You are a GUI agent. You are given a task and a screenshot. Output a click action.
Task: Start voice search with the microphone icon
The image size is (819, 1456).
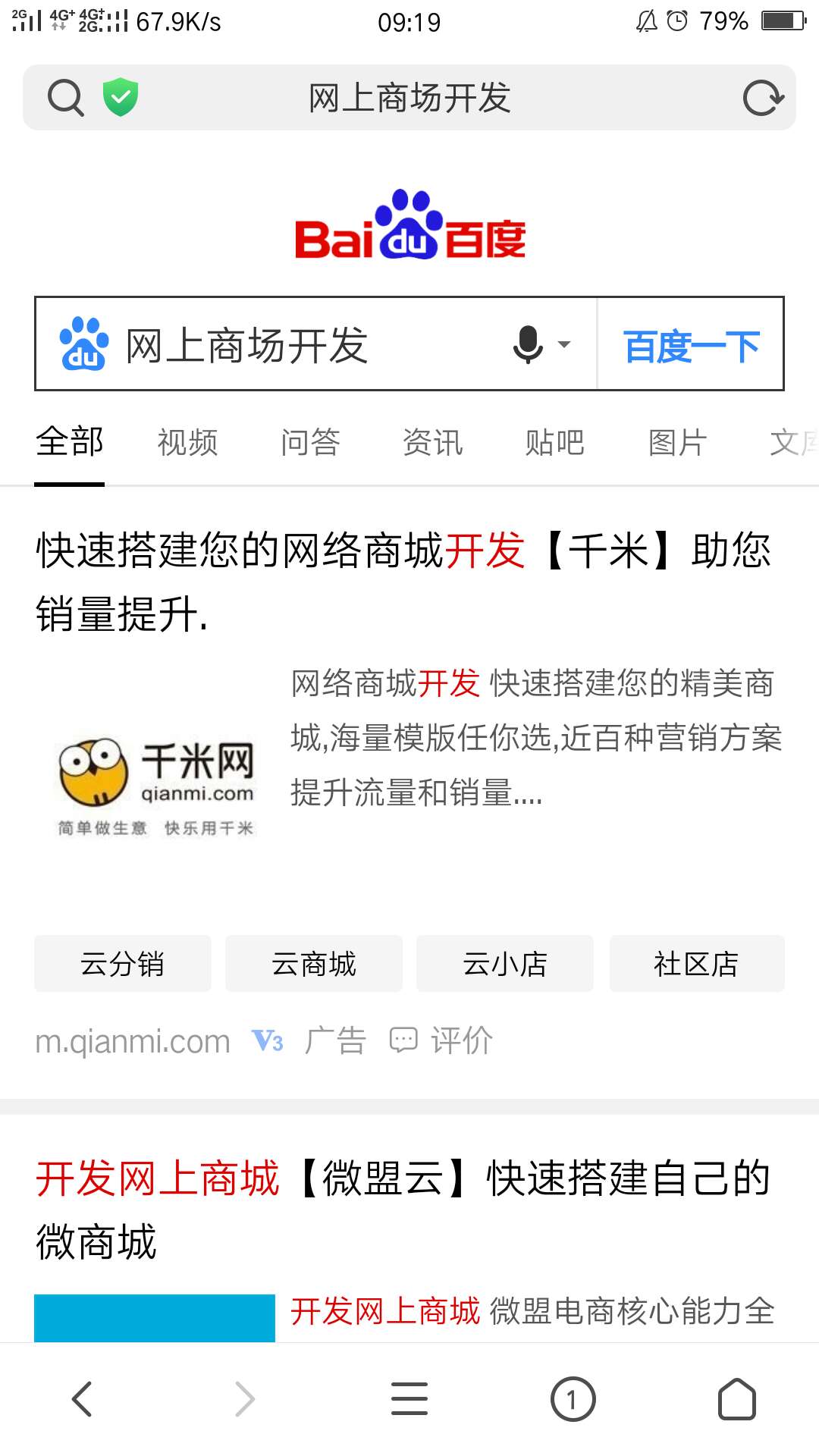[x=529, y=346]
